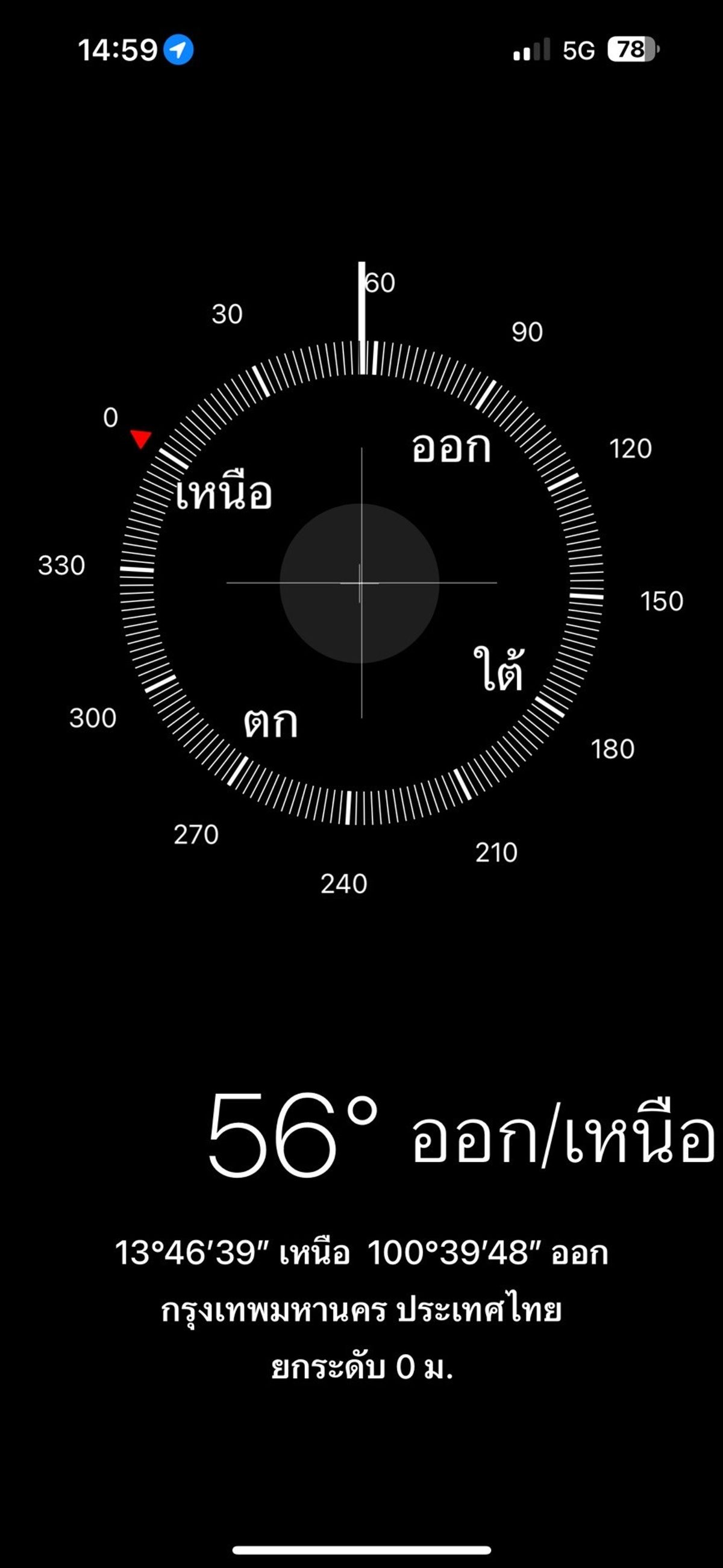The image size is (723, 1568).
Task: Tap the compass dial to lock the bearing
Action: pyautogui.click(x=361, y=583)
